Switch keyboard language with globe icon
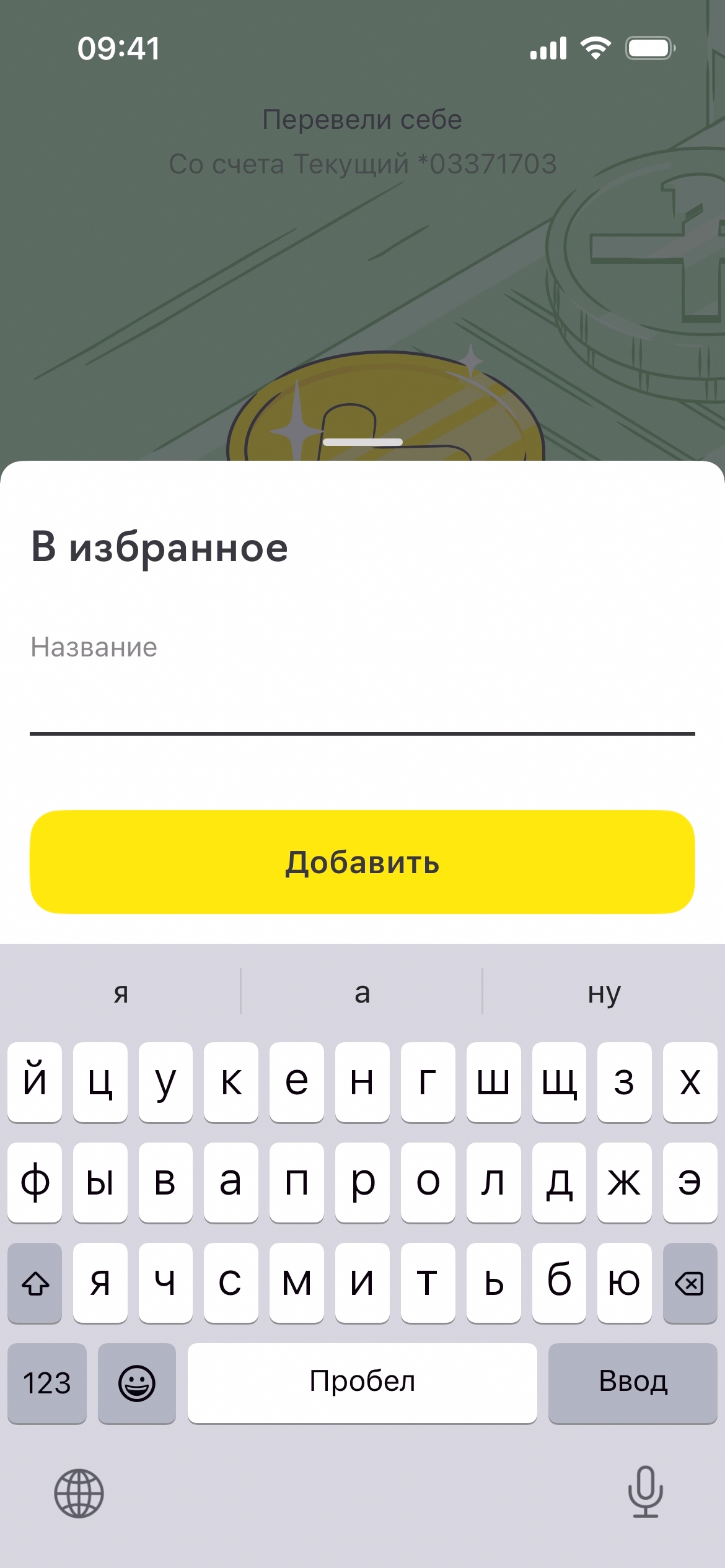Screen dimensions: 725x1568 [x=79, y=1493]
